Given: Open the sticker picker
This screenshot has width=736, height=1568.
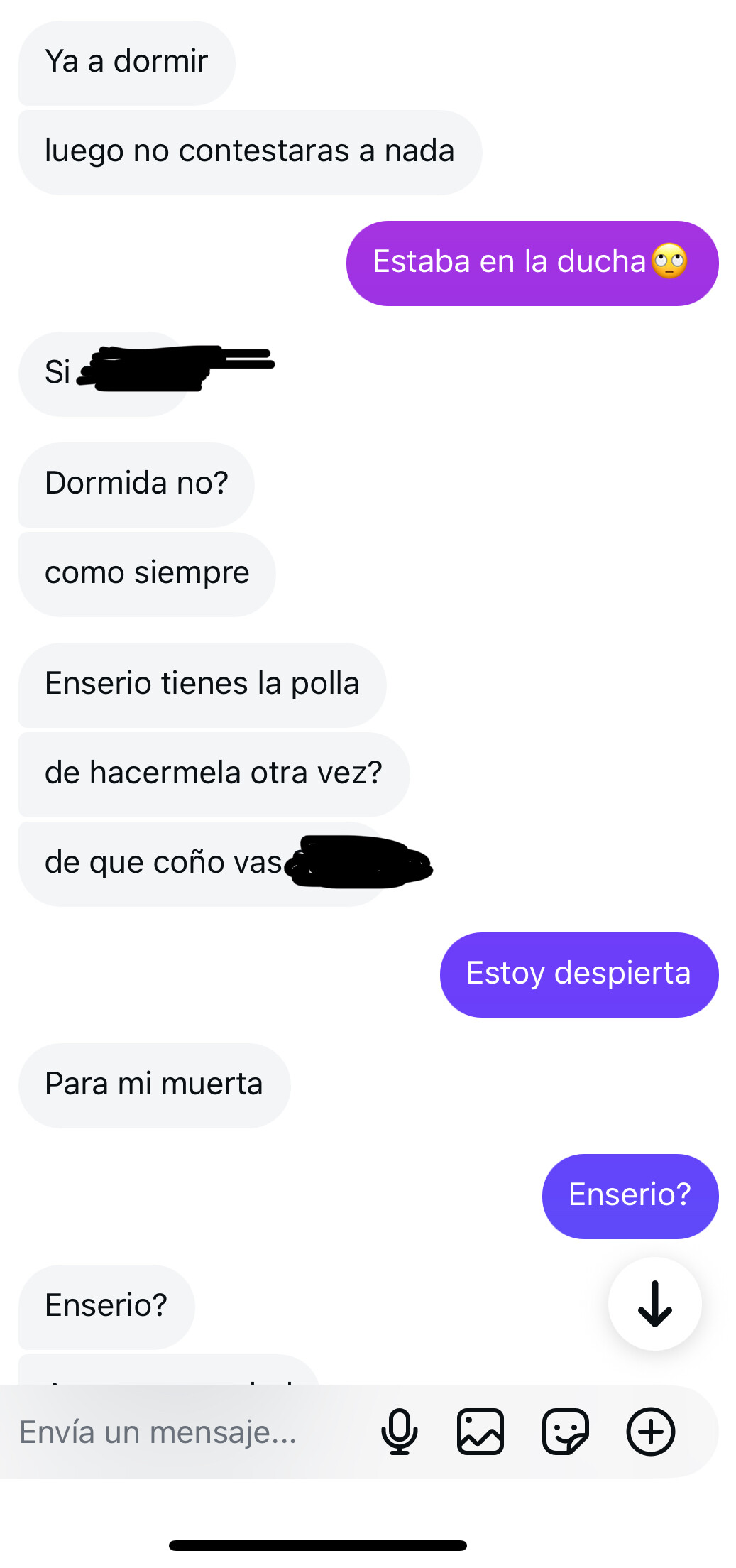Looking at the screenshot, I should [566, 1432].
